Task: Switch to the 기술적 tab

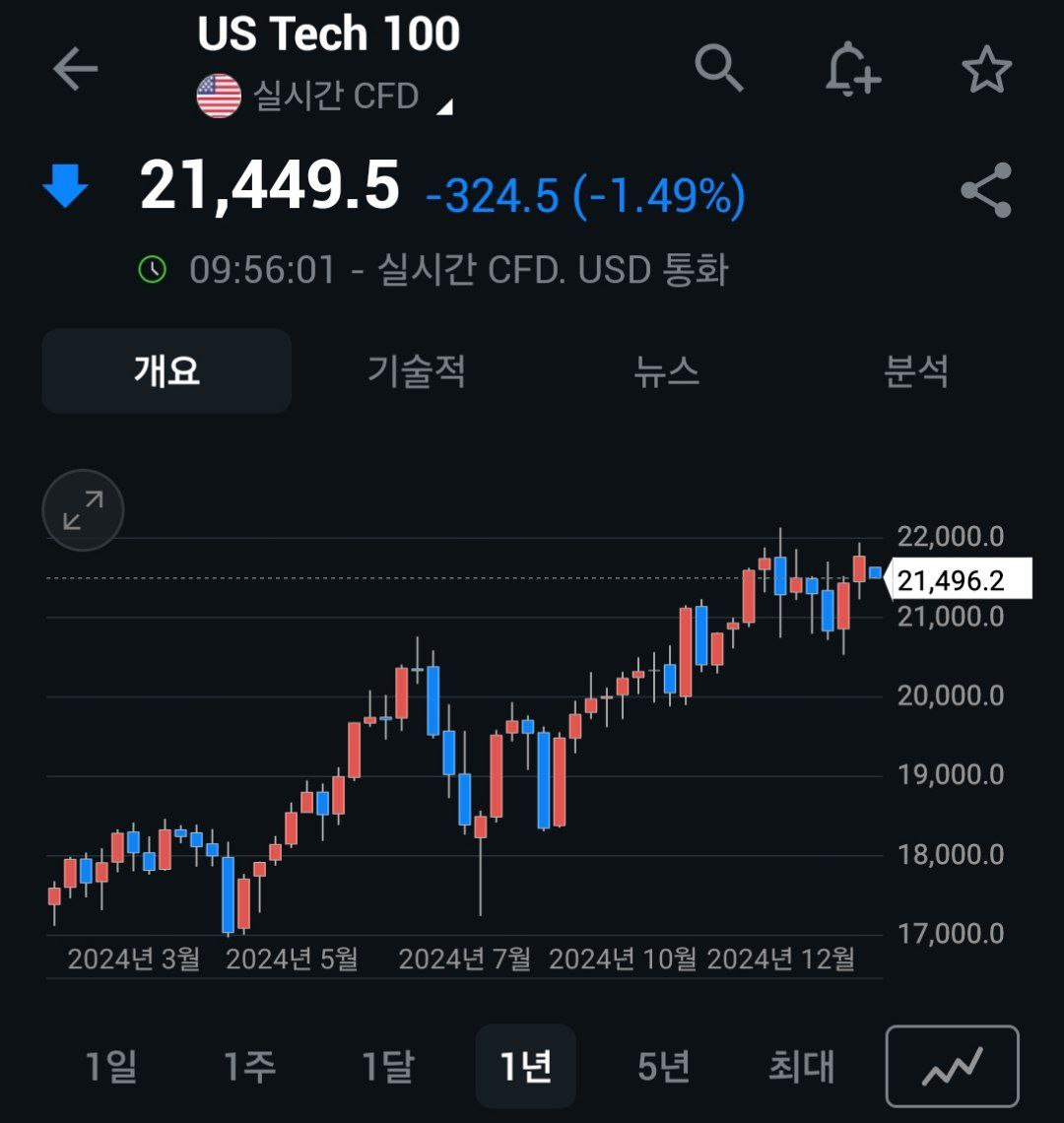Action: [416, 371]
